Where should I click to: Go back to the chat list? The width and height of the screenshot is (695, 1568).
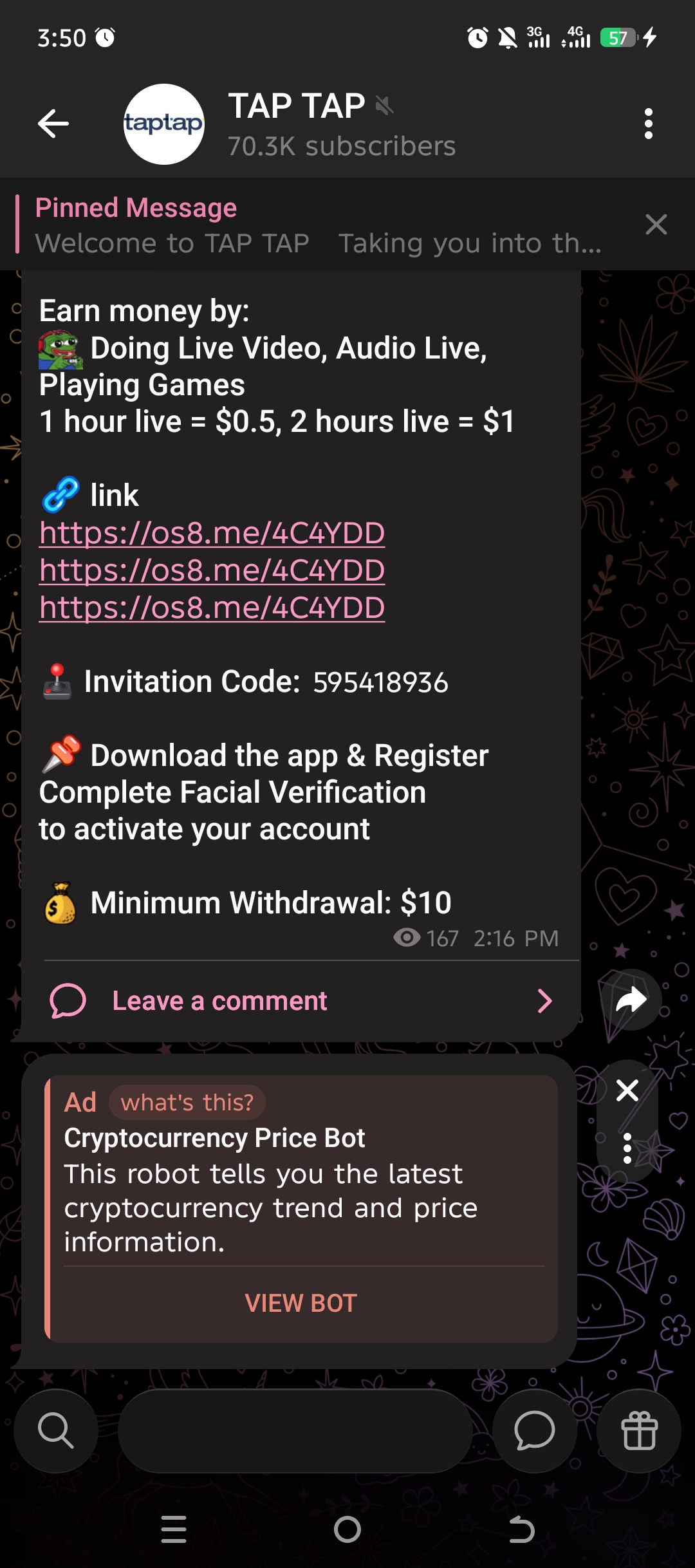pyautogui.click(x=53, y=124)
